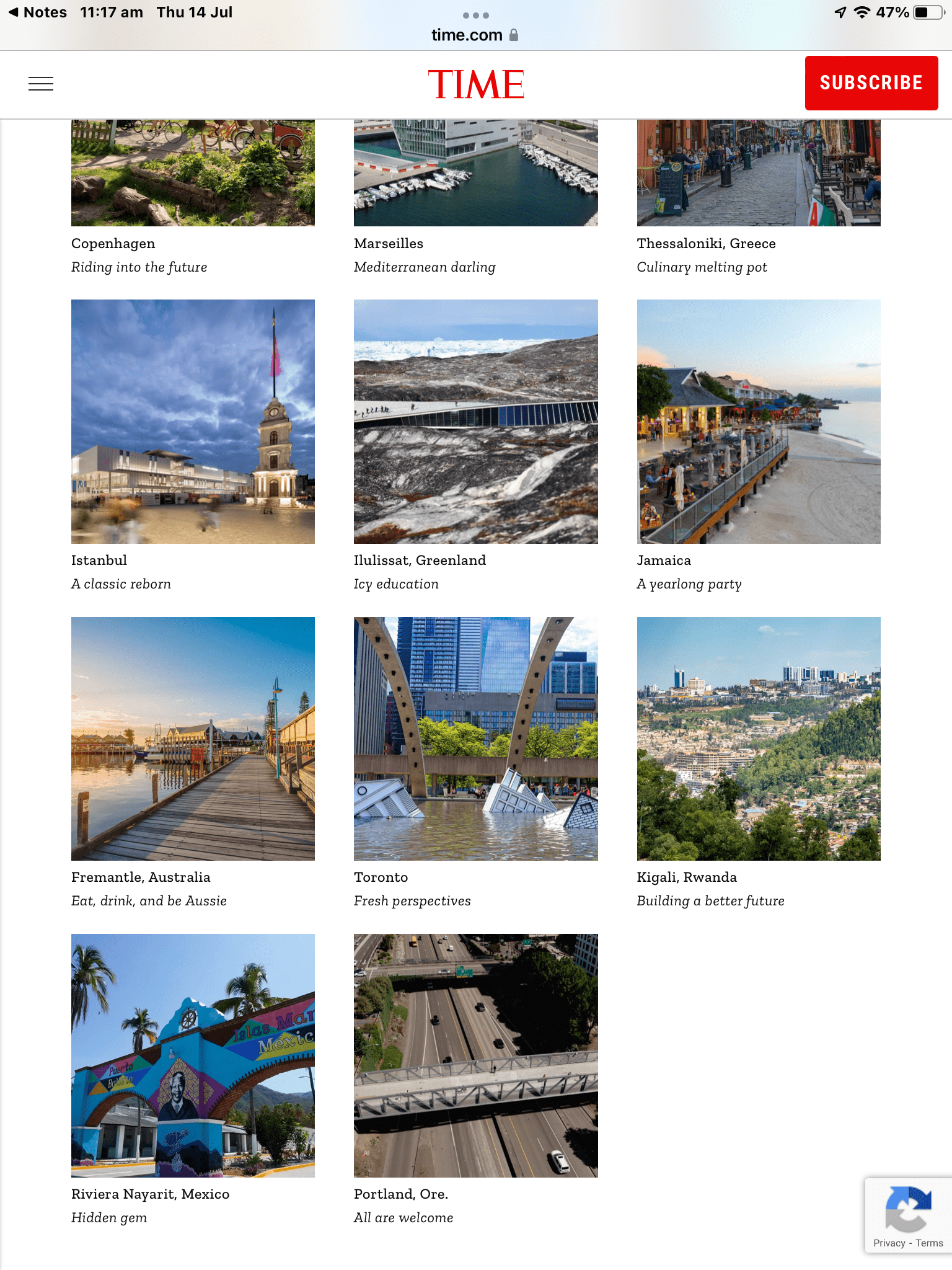The height and width of the screenshot is (1270, 952).
Task: Open the hamburger navigation menu
Action: coord(41,84)
